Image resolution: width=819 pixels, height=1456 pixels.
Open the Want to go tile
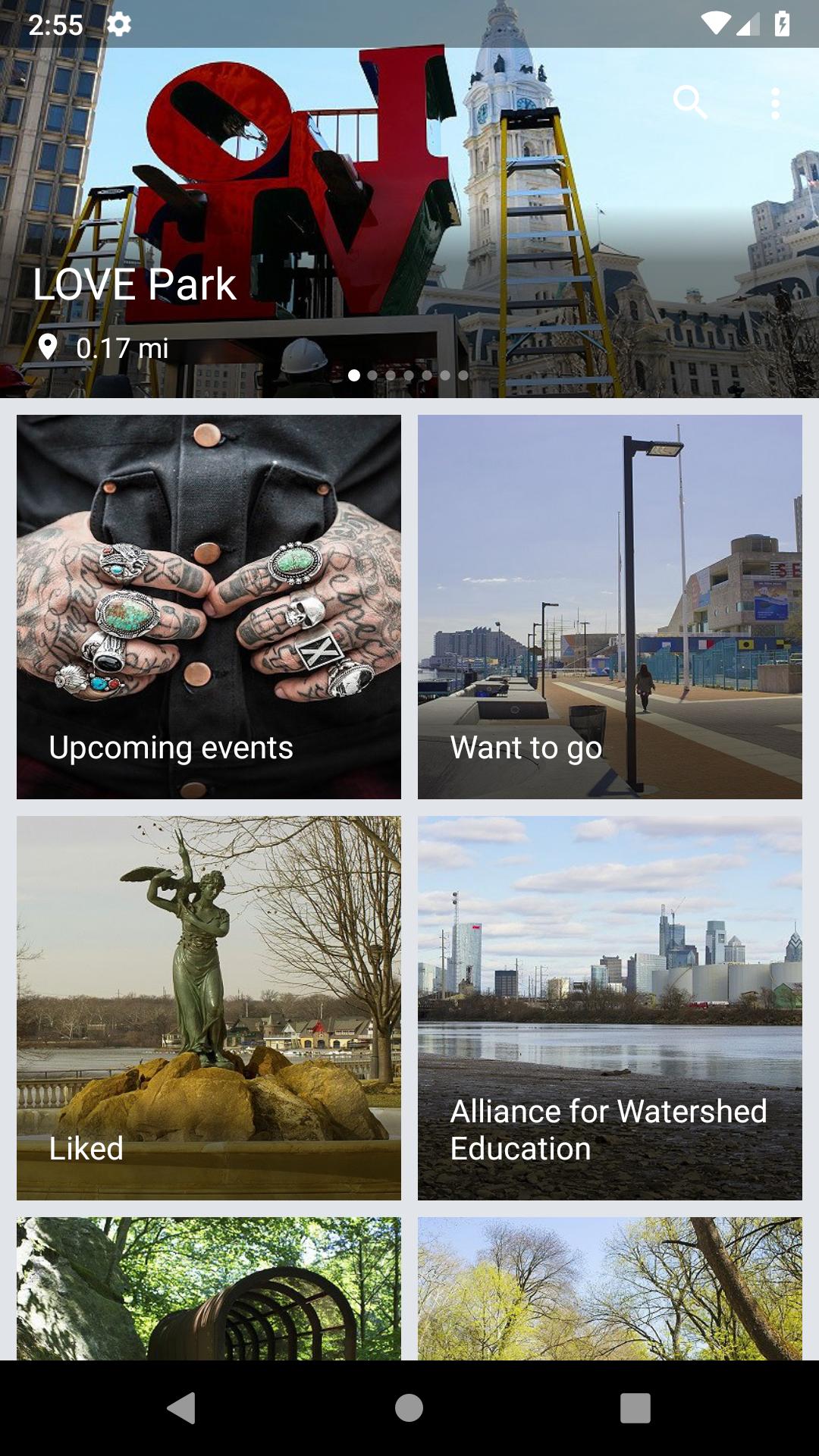click(x=610, y=607)
